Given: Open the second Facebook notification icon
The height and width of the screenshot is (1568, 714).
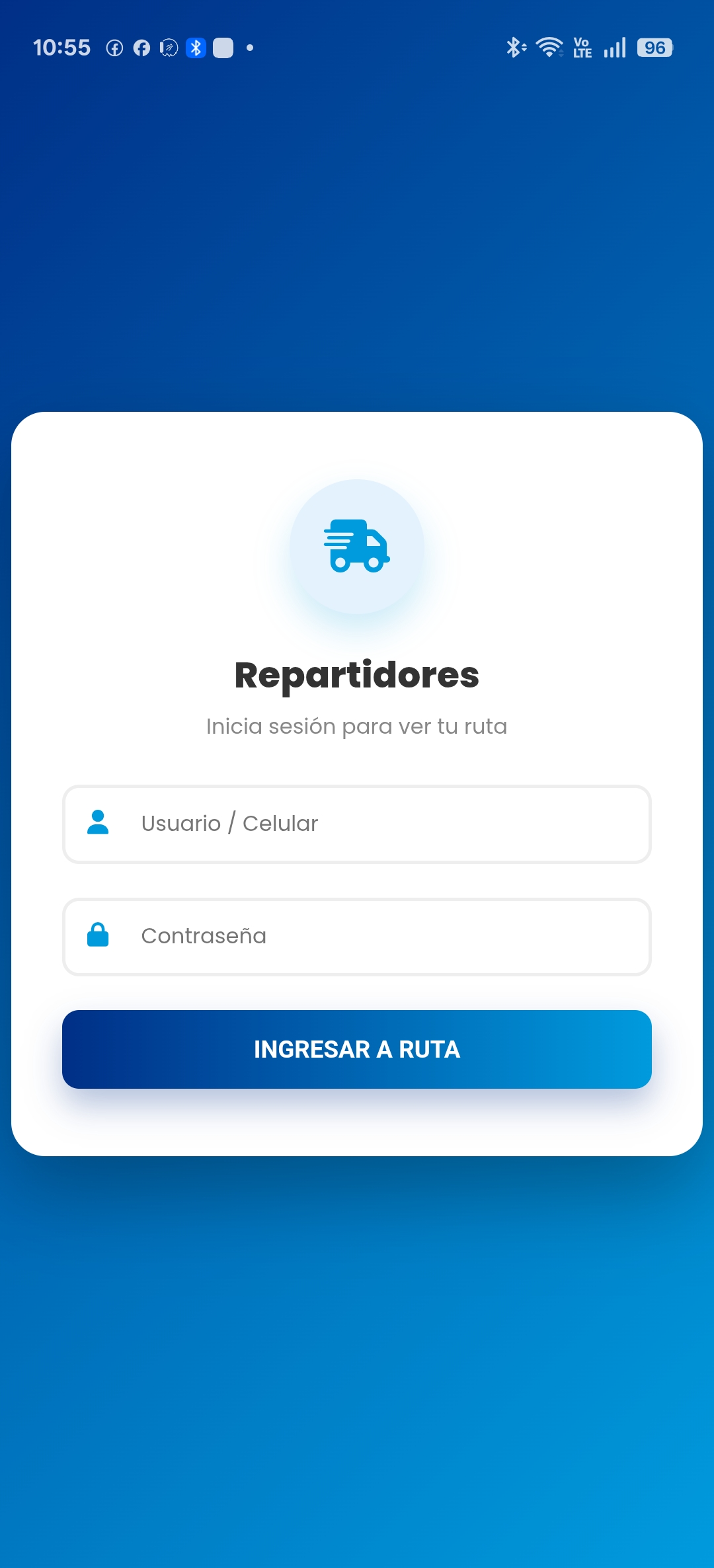Looking at the screenshot, I should pyautogui.click(x=141, y=48).
